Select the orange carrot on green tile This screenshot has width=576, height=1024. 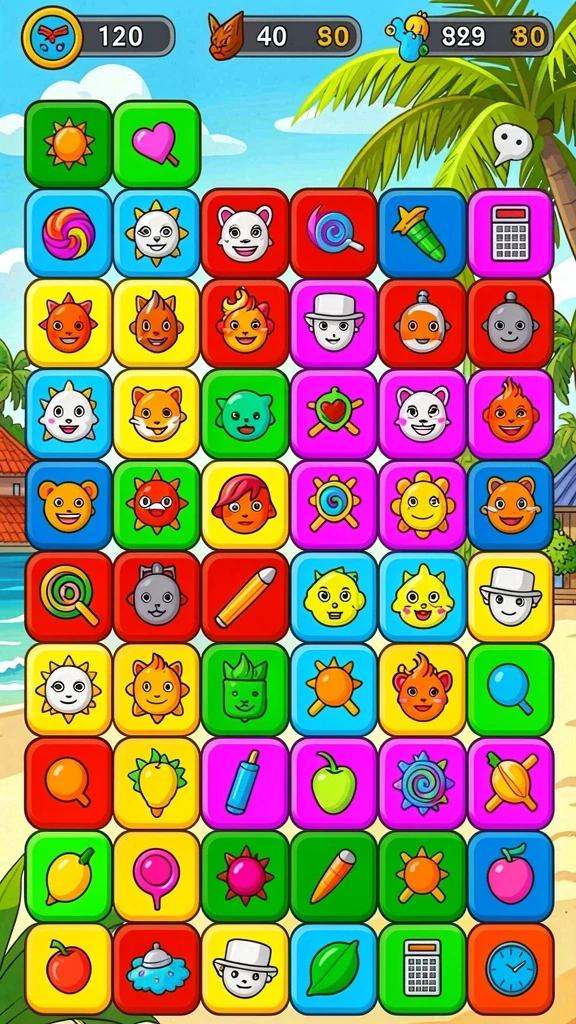pos(334,876)
